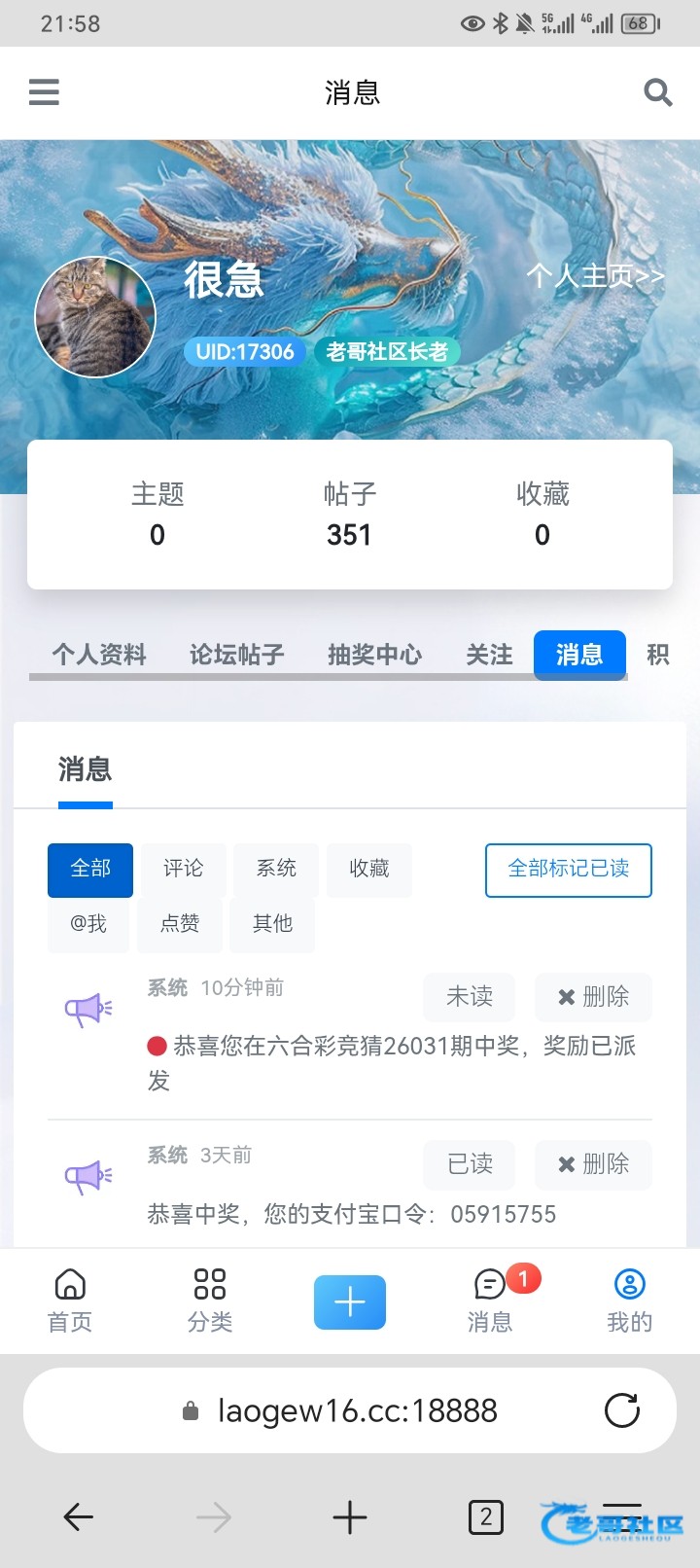
Task: Mark all messages via 全部标记已读
Action: pos(568,869)
